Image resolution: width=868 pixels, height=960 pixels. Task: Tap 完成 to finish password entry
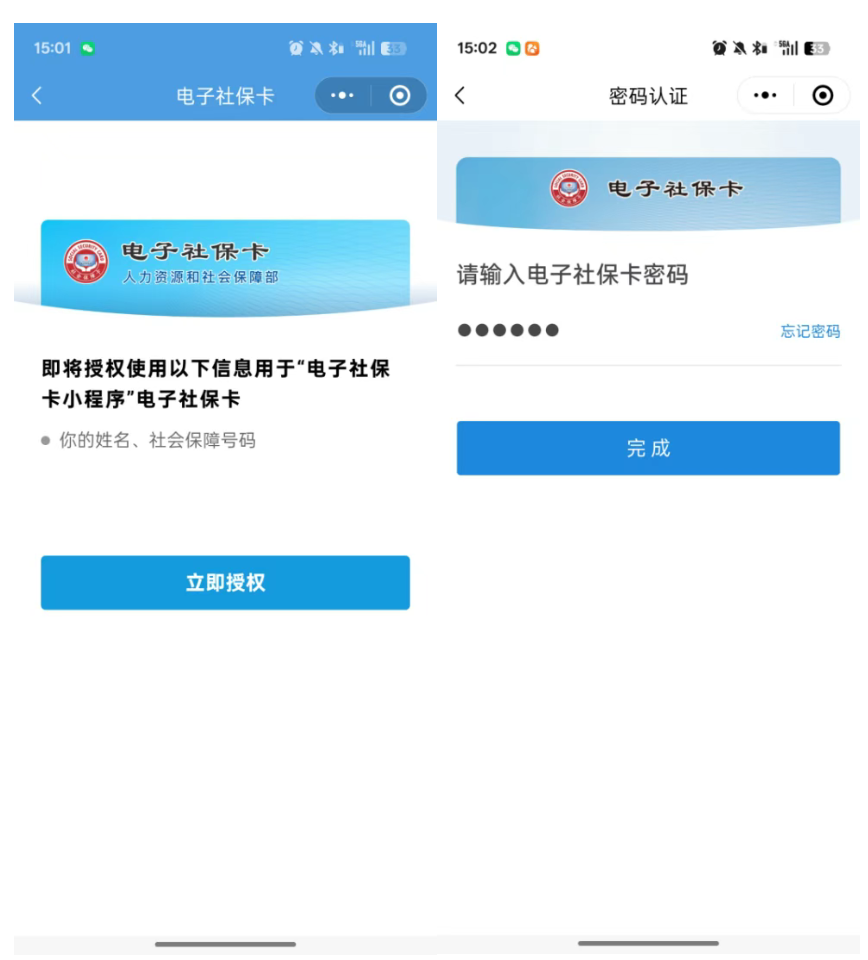(x=648, y=448)
